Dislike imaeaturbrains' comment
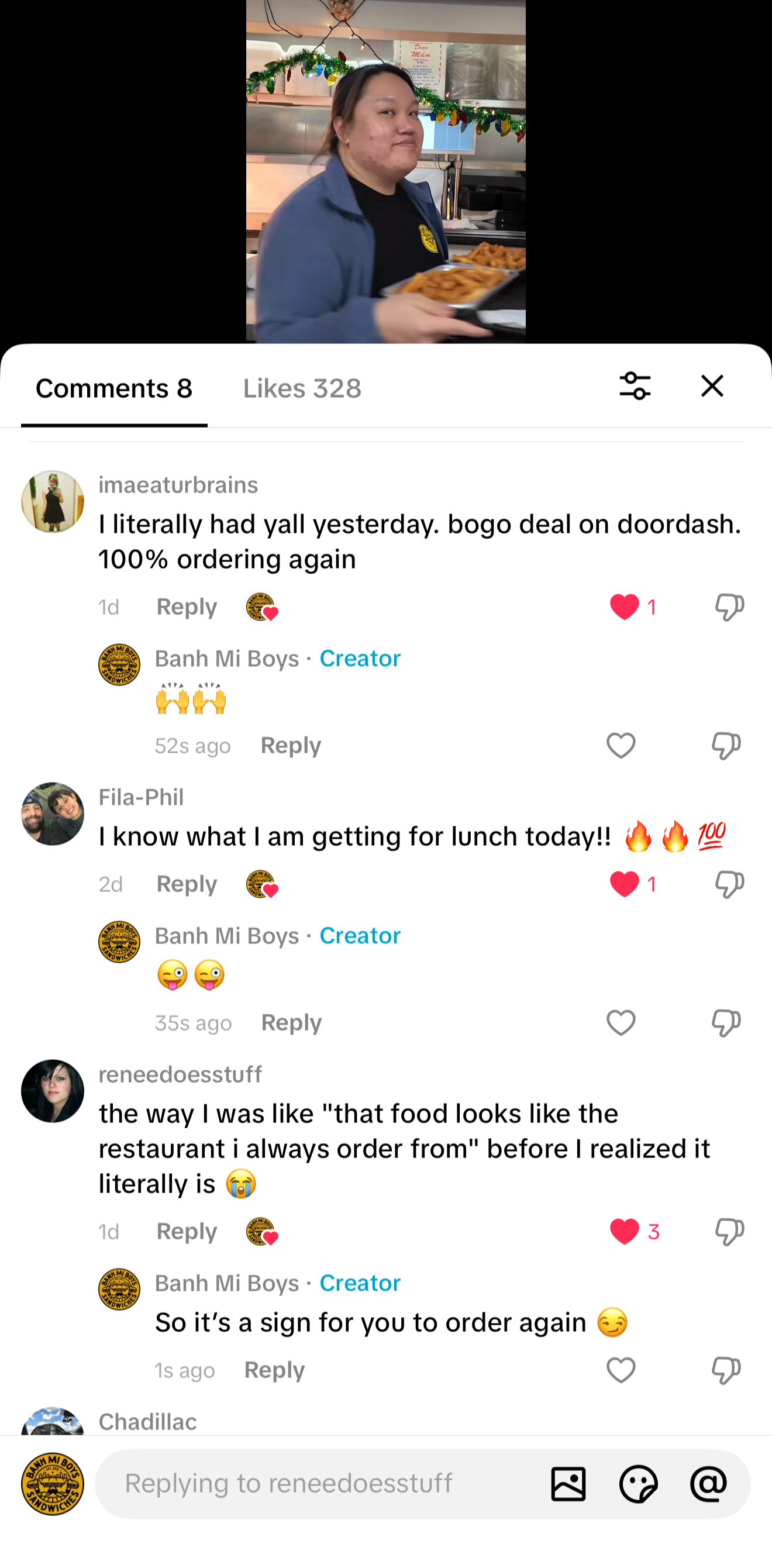The height and width of the screenshot is (1568, 772). point(729,607)
